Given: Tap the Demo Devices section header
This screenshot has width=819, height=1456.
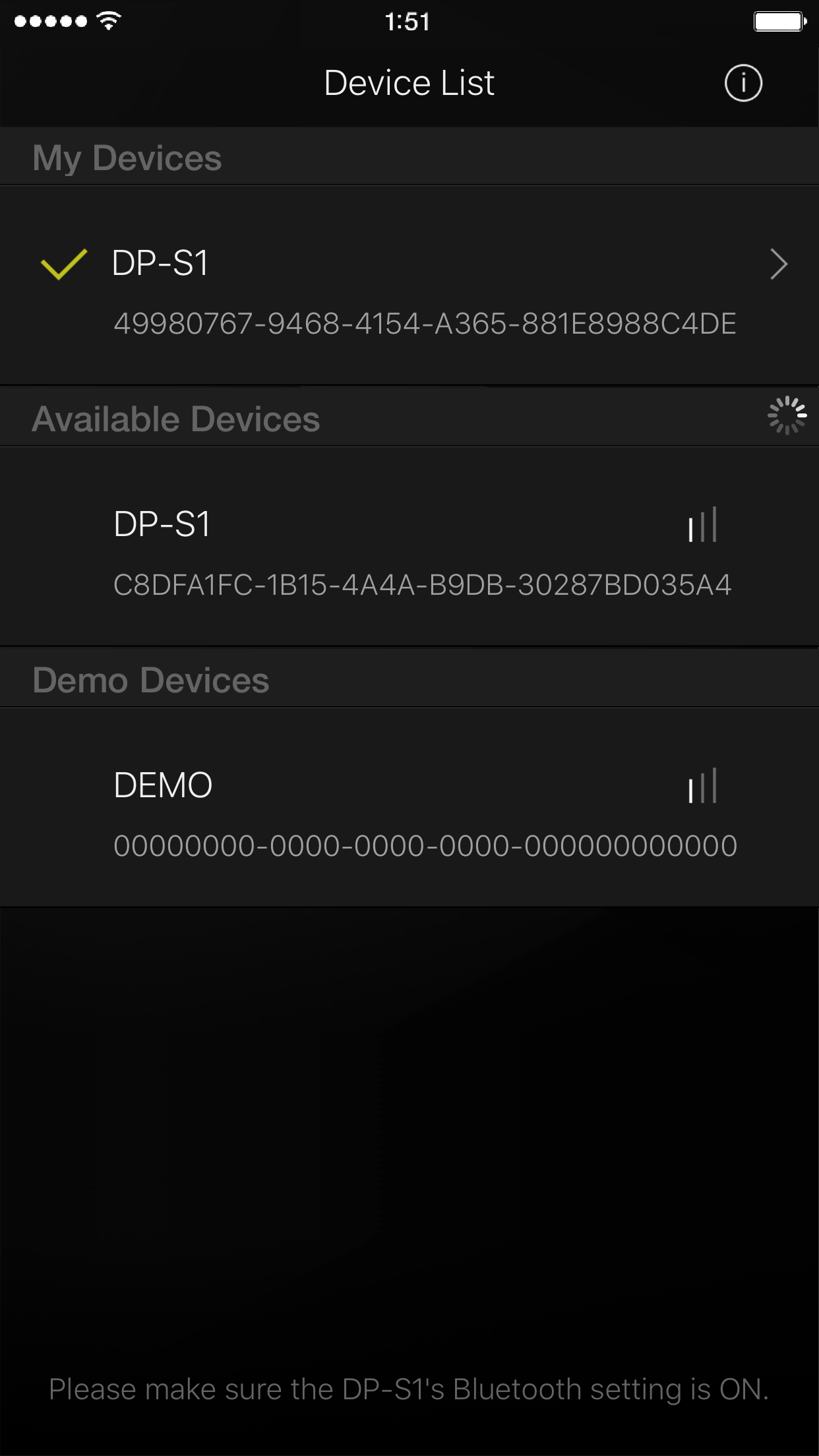Looking at the screenshot, I should [152, 679].
